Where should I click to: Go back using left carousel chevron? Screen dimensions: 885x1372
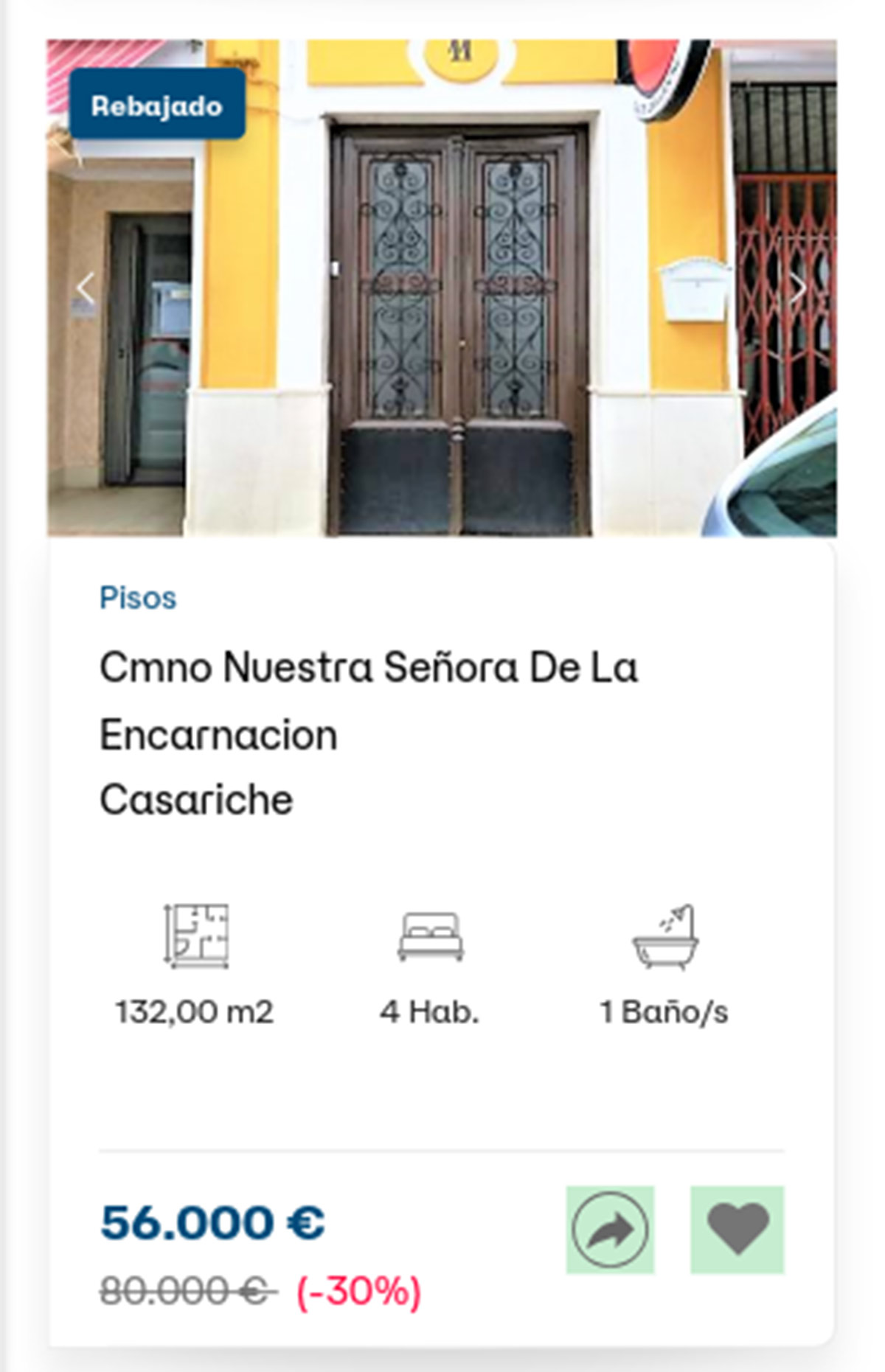[x=86, y=287]
